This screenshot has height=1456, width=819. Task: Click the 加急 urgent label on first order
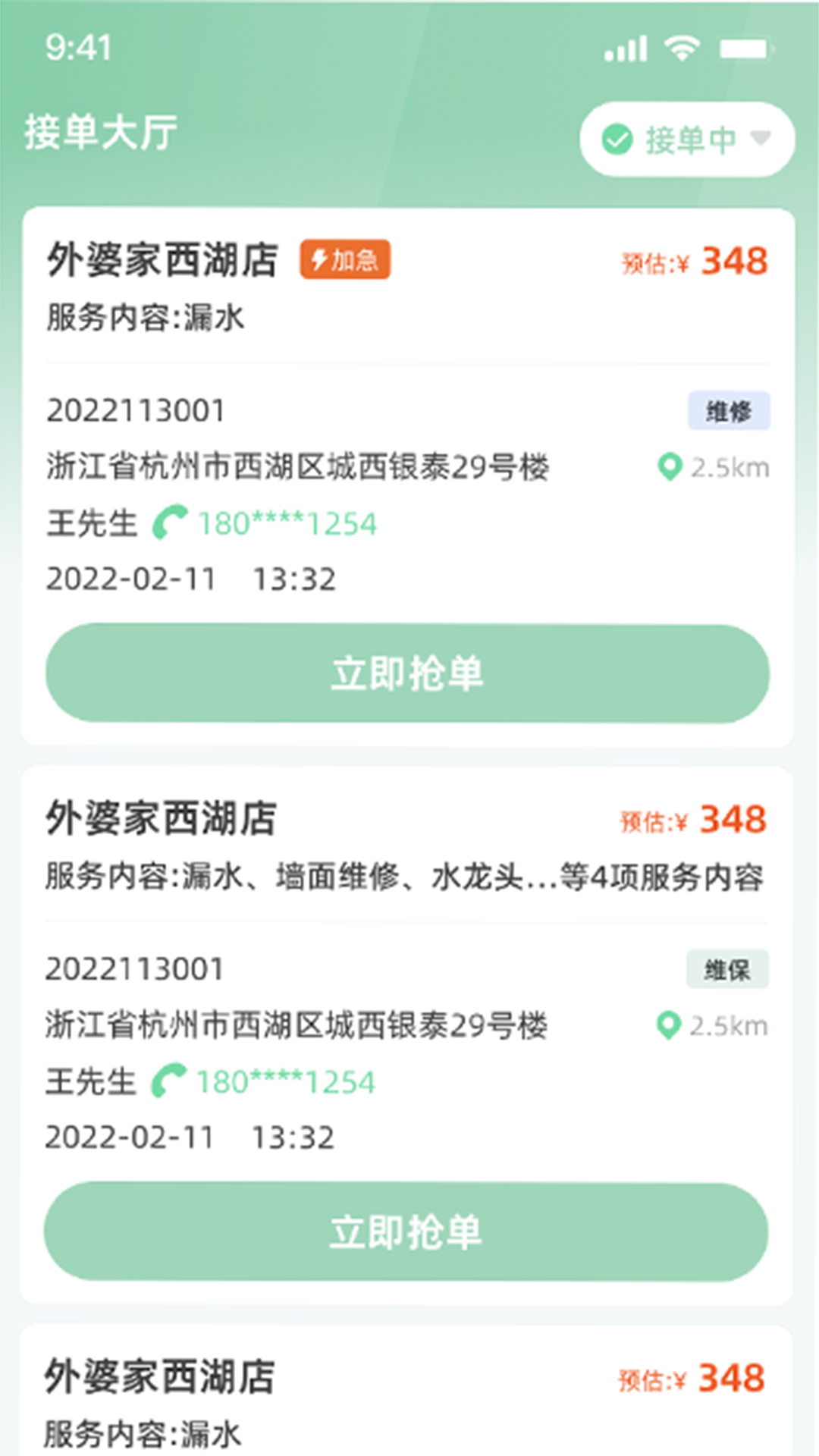pos(344,262)
